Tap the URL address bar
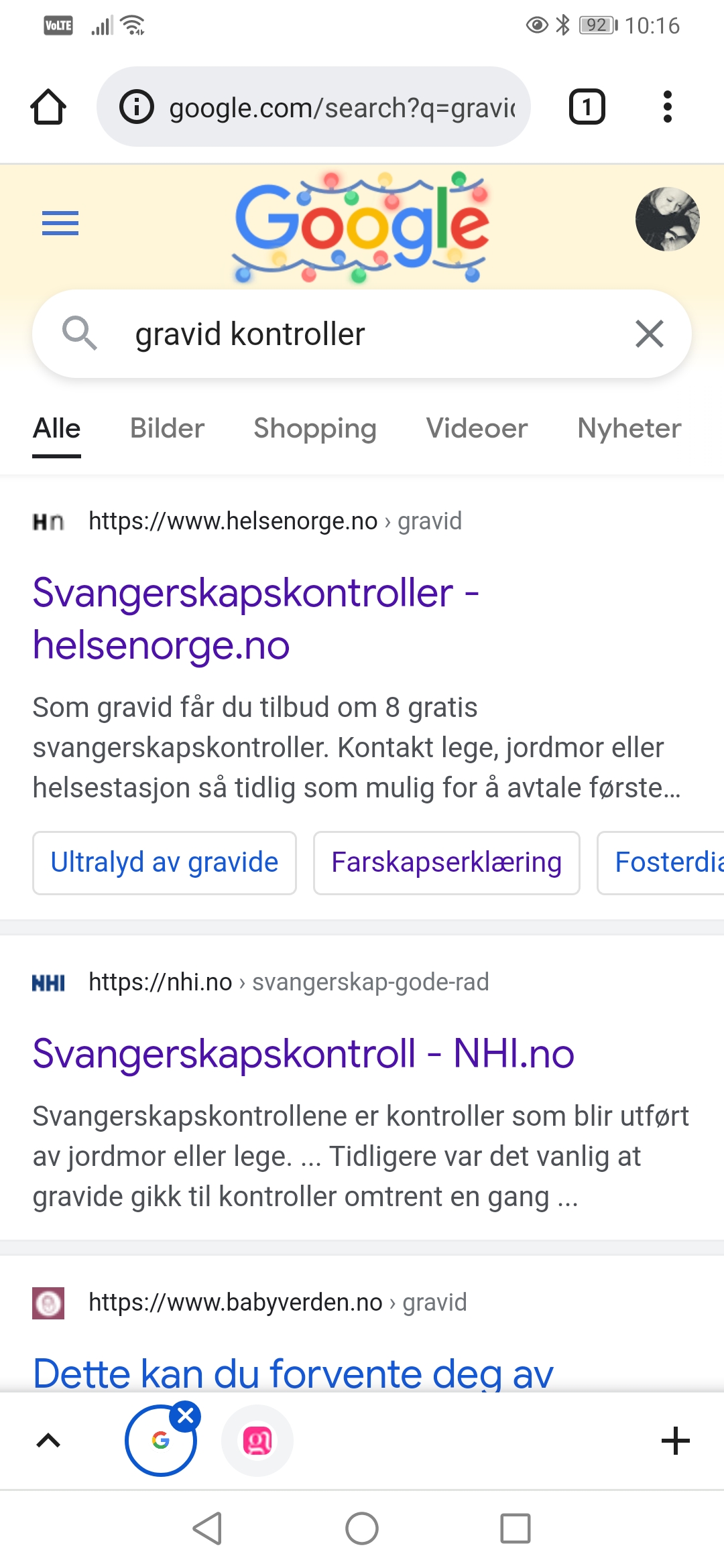 pos(313,107)
